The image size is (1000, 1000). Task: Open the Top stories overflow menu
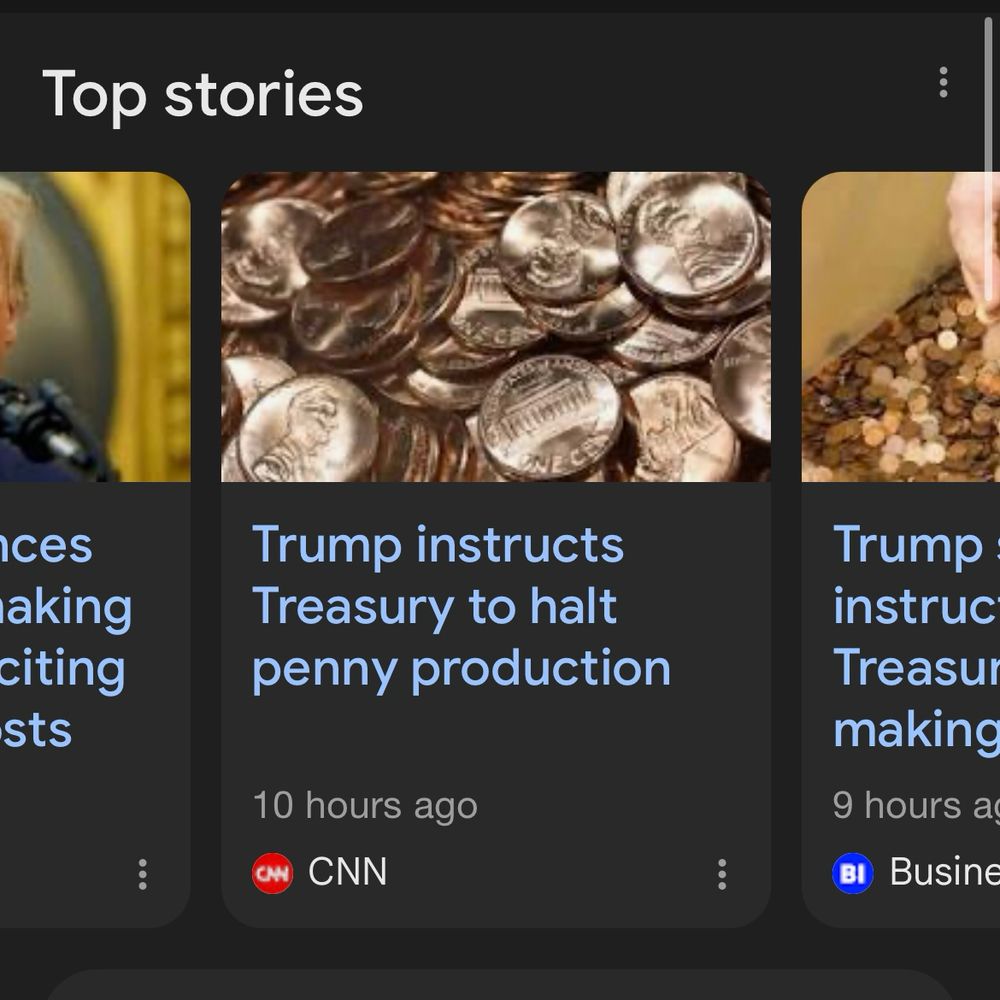(942, 83)
